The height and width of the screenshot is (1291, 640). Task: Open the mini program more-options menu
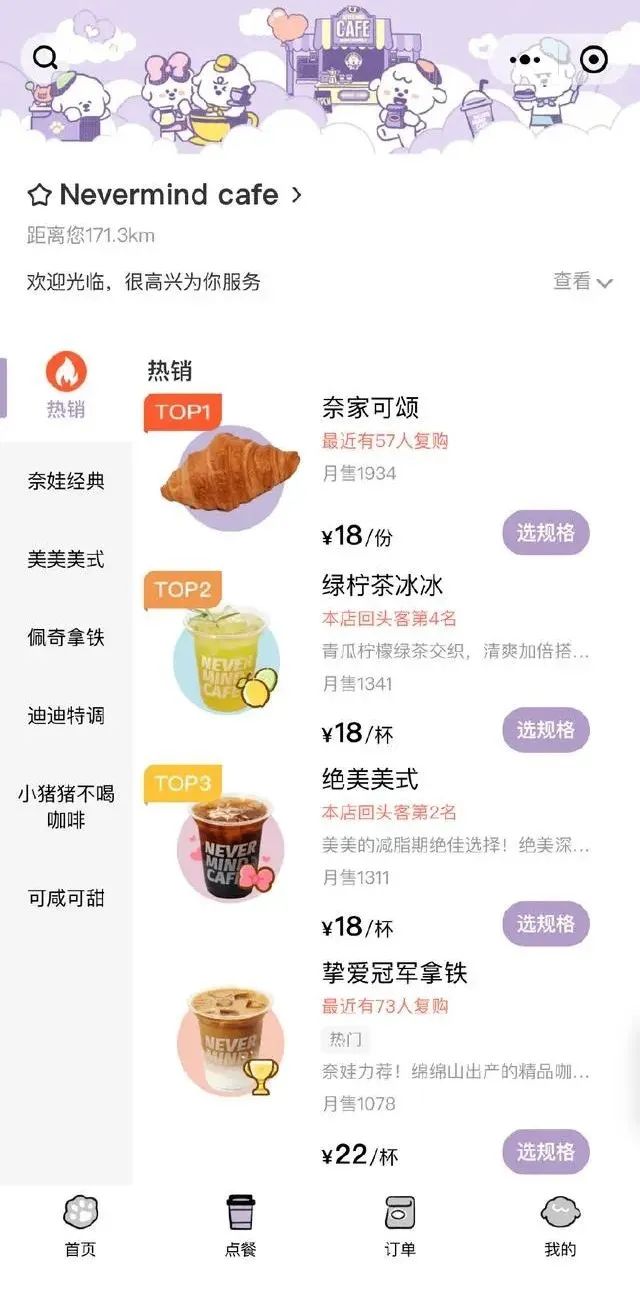(x=525, y=60)
